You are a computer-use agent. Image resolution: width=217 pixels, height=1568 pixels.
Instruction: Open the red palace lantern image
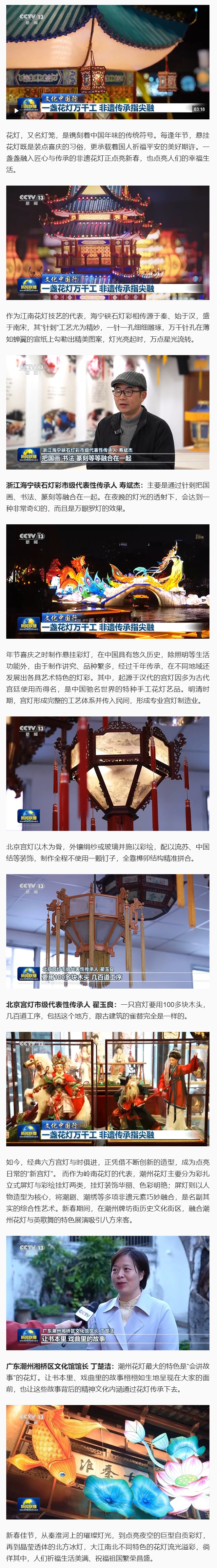[x=108, y=774]
